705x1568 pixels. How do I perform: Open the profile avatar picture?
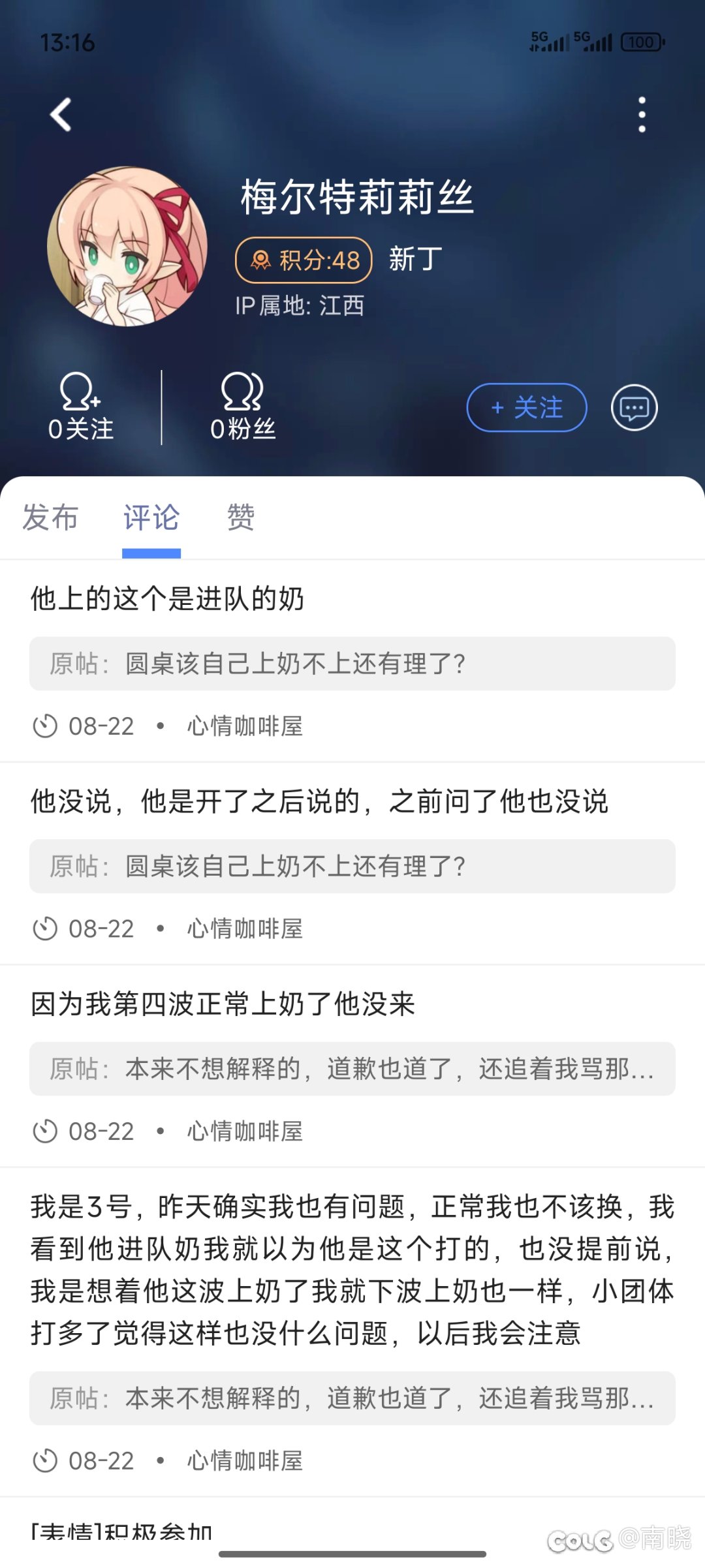coord(127,247)
